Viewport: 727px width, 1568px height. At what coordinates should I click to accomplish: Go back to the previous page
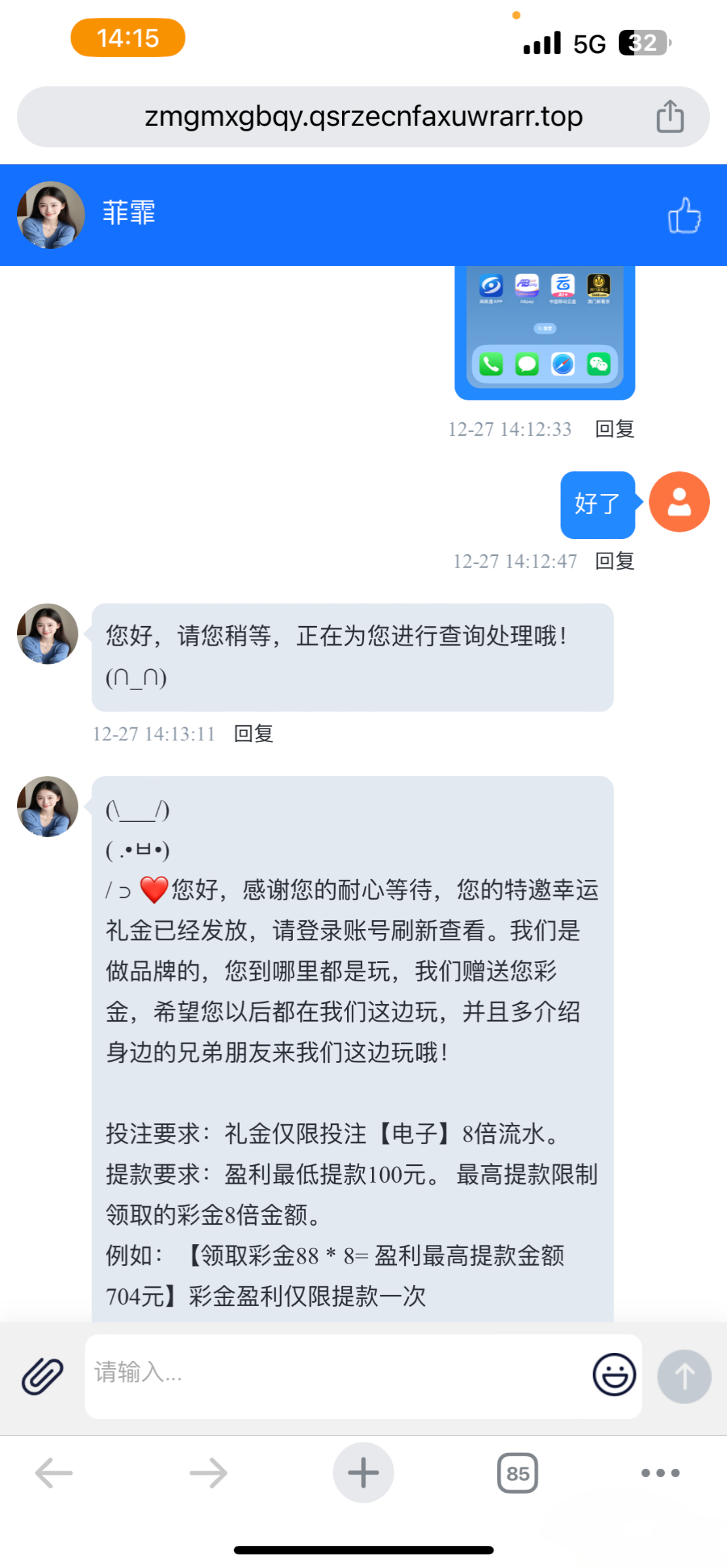54,1473
